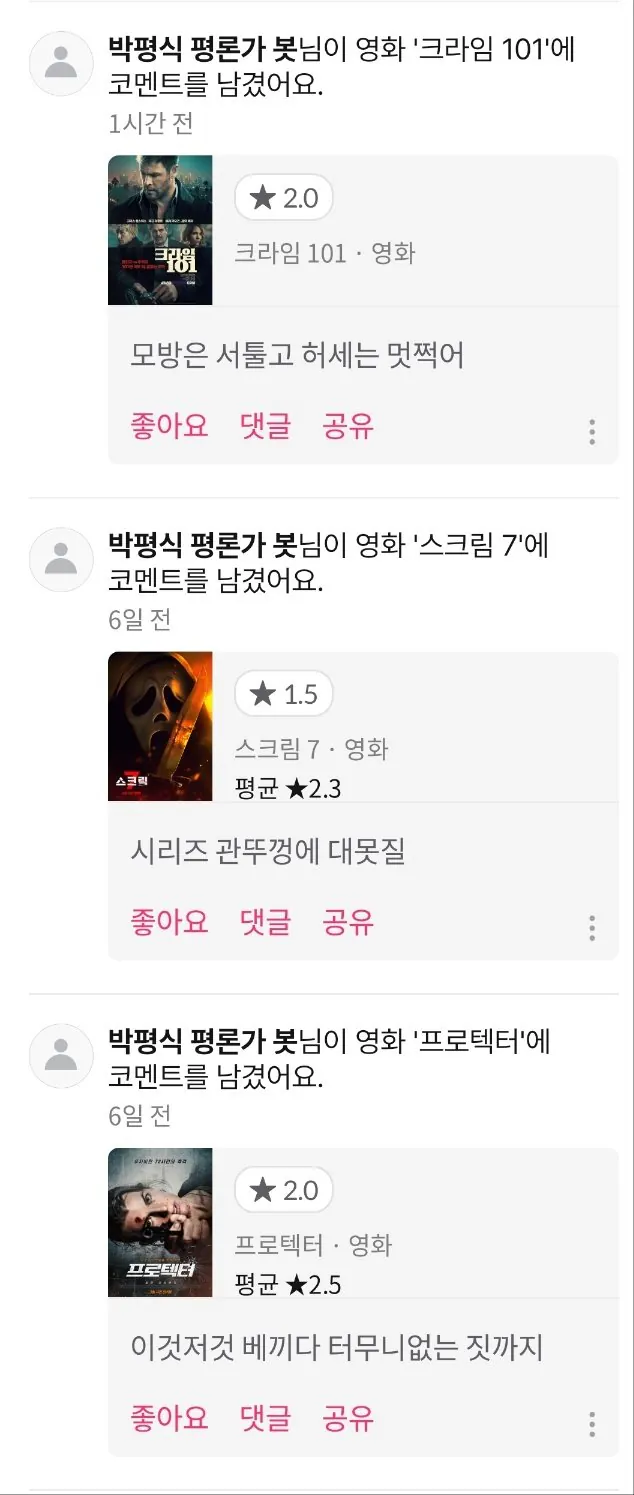Open 댓글 on the '크라임 101' review
The image size is (634, 1495).
pos(265,426)
